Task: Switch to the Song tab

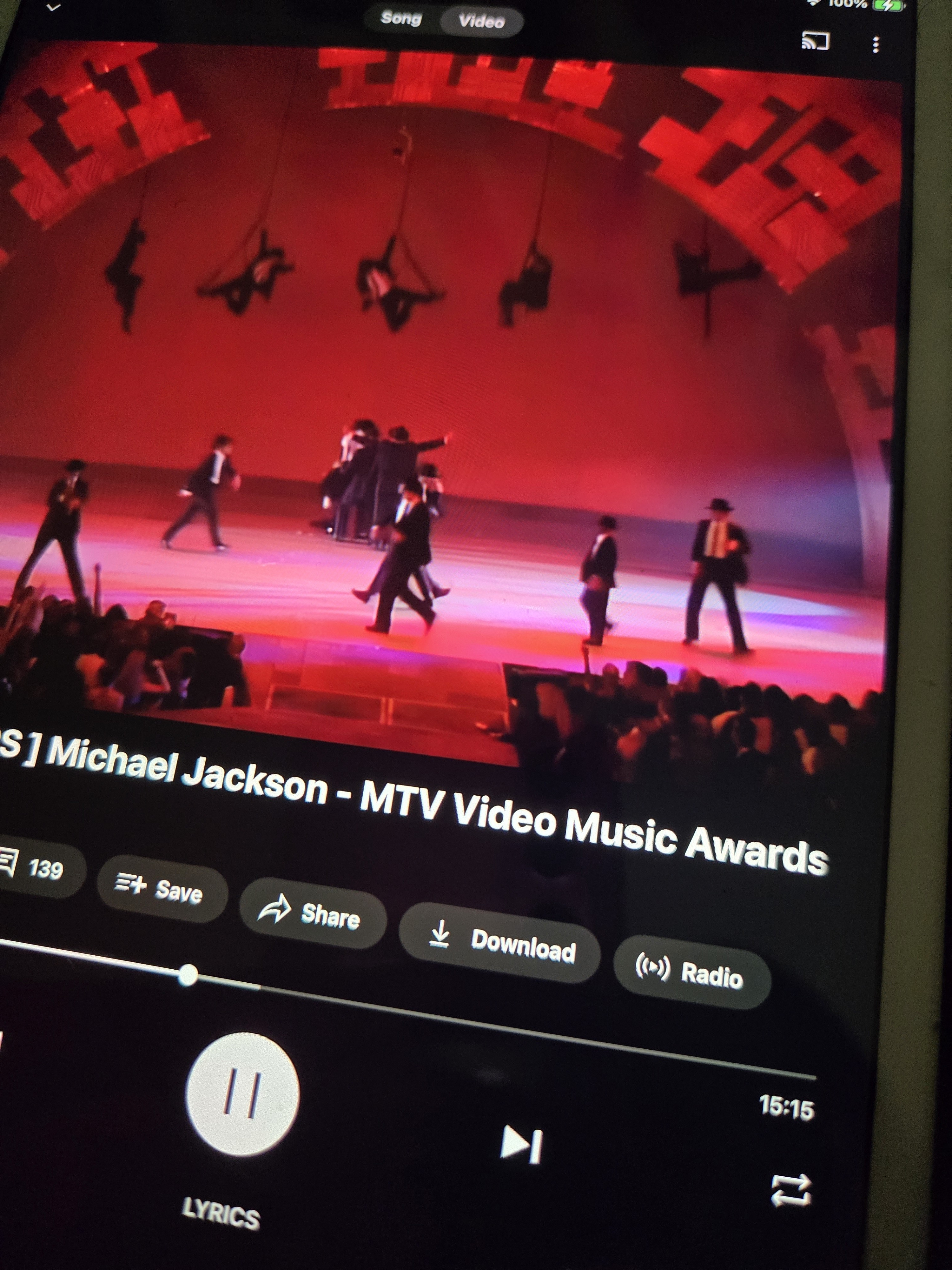Action: (x=401, y=19)
